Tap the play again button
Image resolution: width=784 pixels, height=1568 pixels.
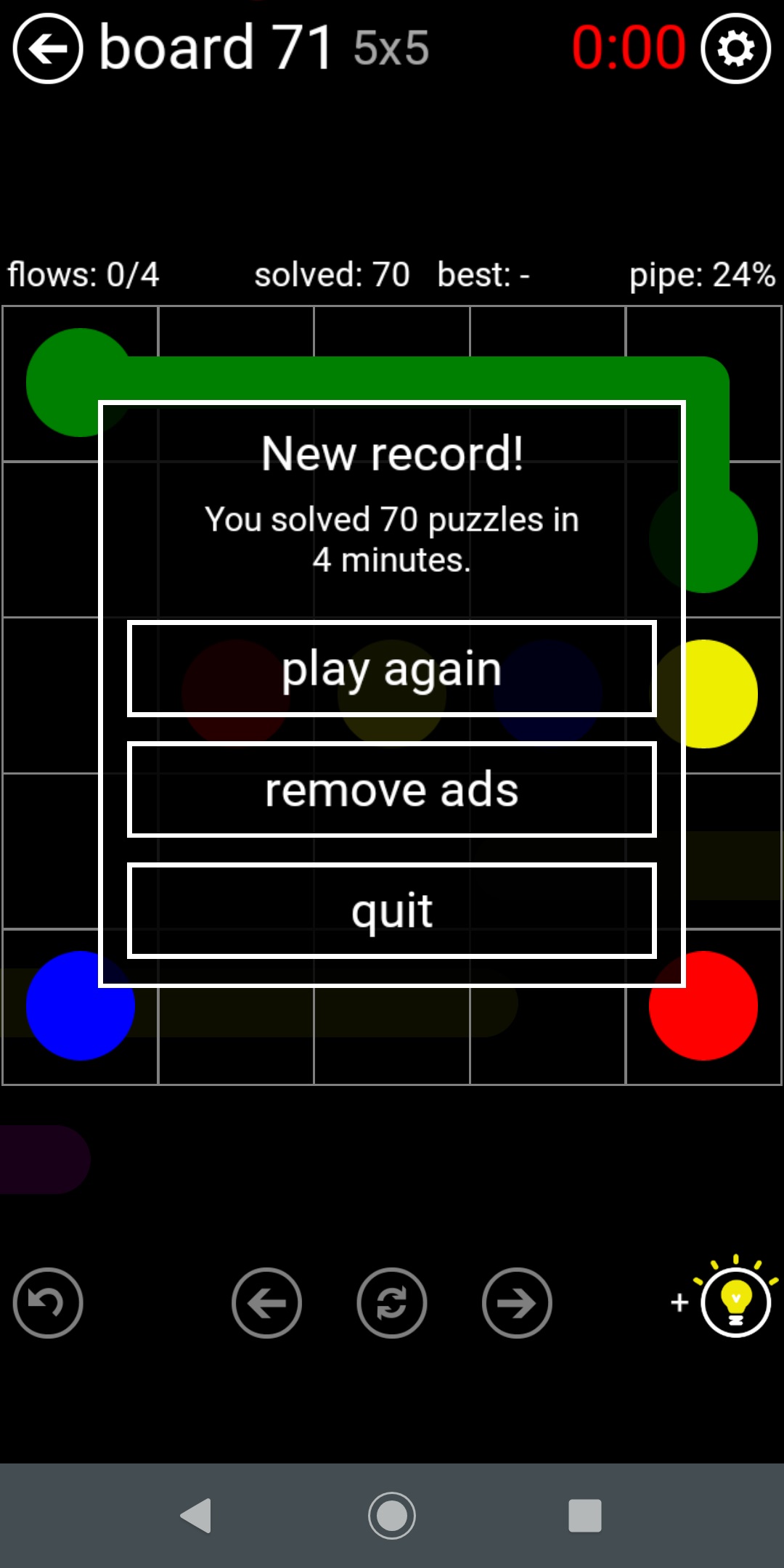[x=392, y=669]
